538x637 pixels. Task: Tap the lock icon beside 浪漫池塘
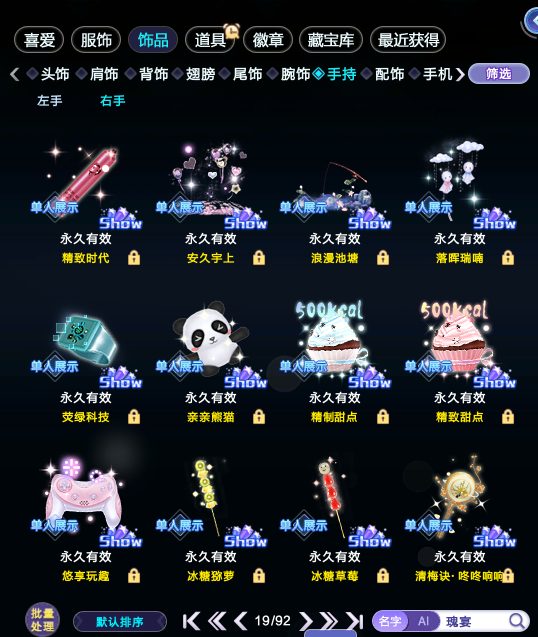383,258
